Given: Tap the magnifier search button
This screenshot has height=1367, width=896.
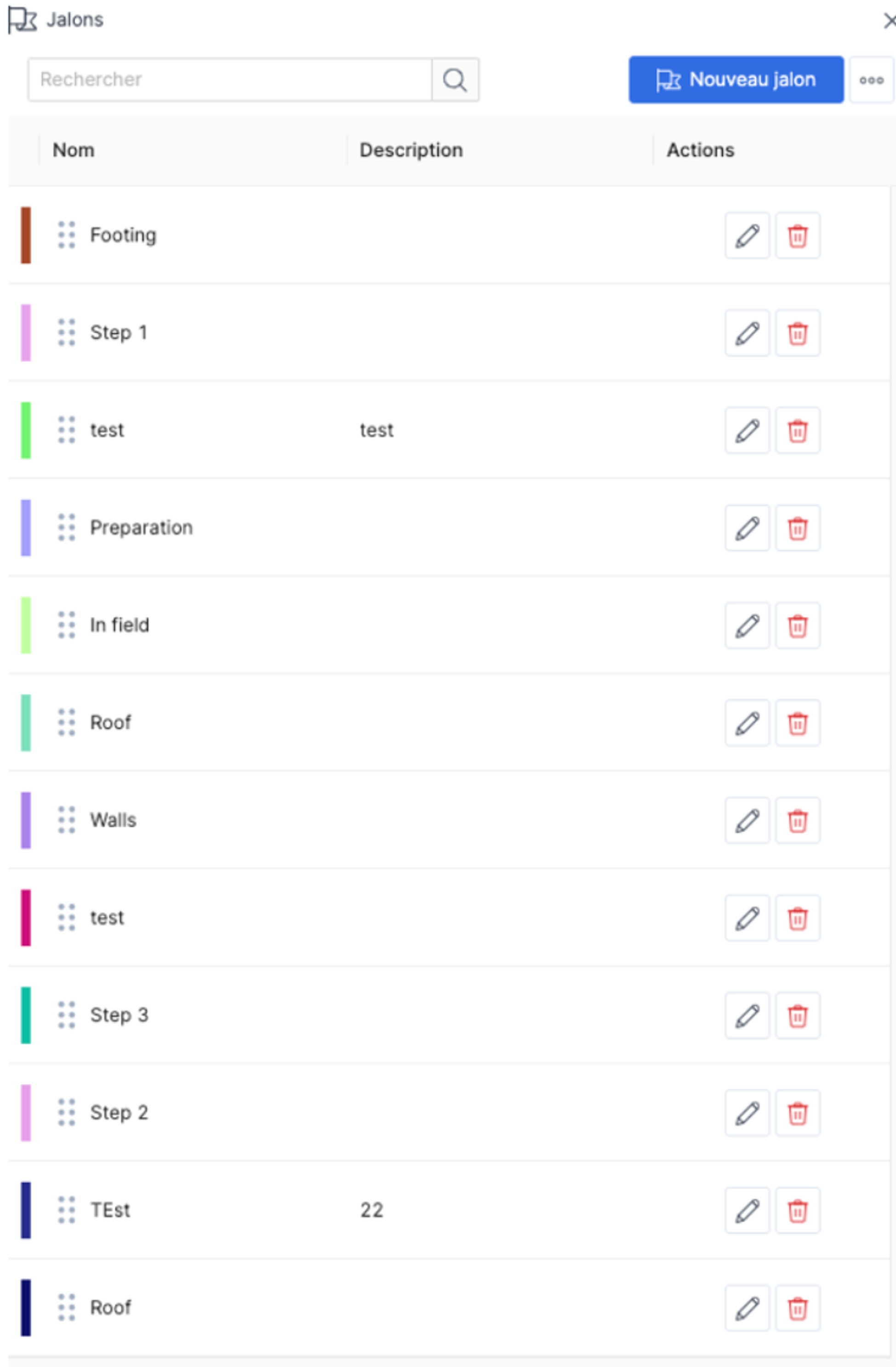Looking at the screenshot, I should tap(455, 79).
